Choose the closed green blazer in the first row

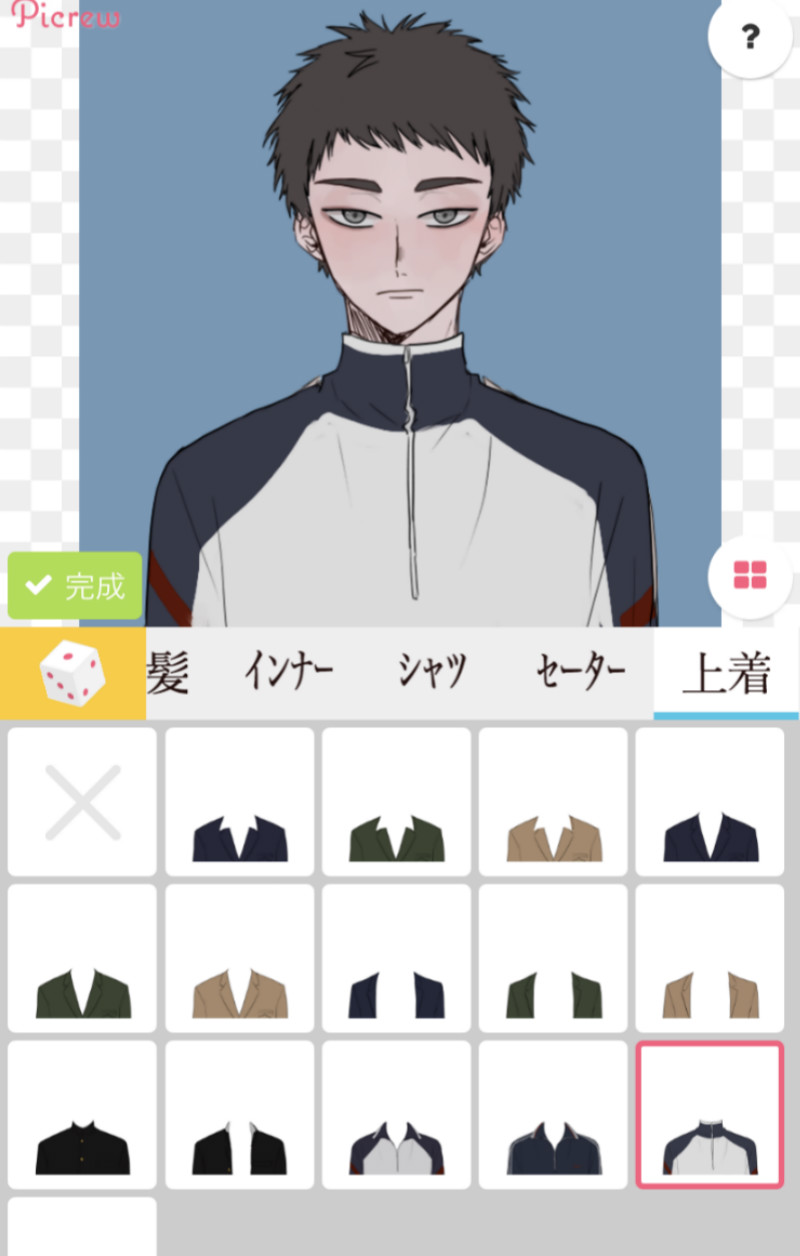click(x=396, y=802)
